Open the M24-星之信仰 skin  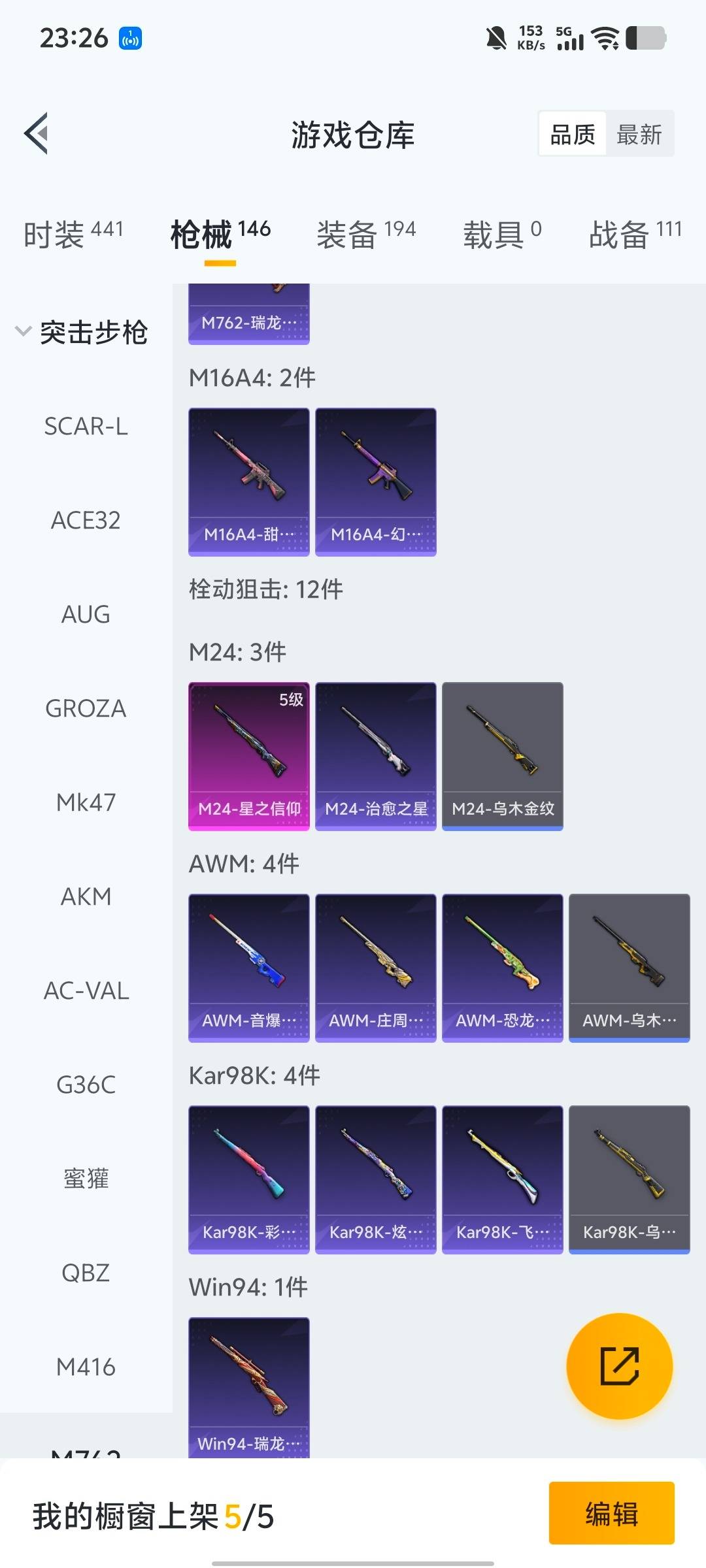point(249,756)
